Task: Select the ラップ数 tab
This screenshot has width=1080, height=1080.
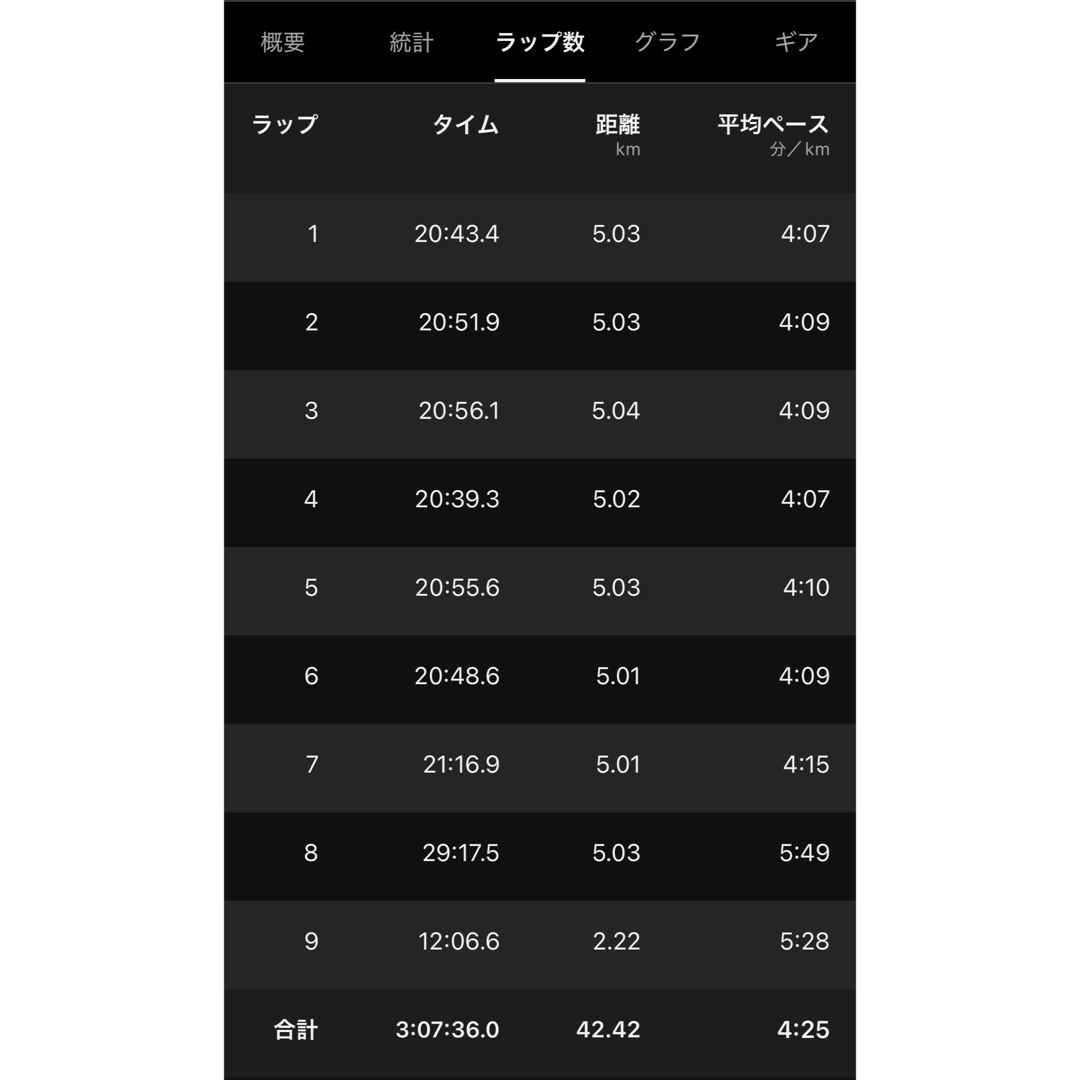Action: tap(540, 43)
